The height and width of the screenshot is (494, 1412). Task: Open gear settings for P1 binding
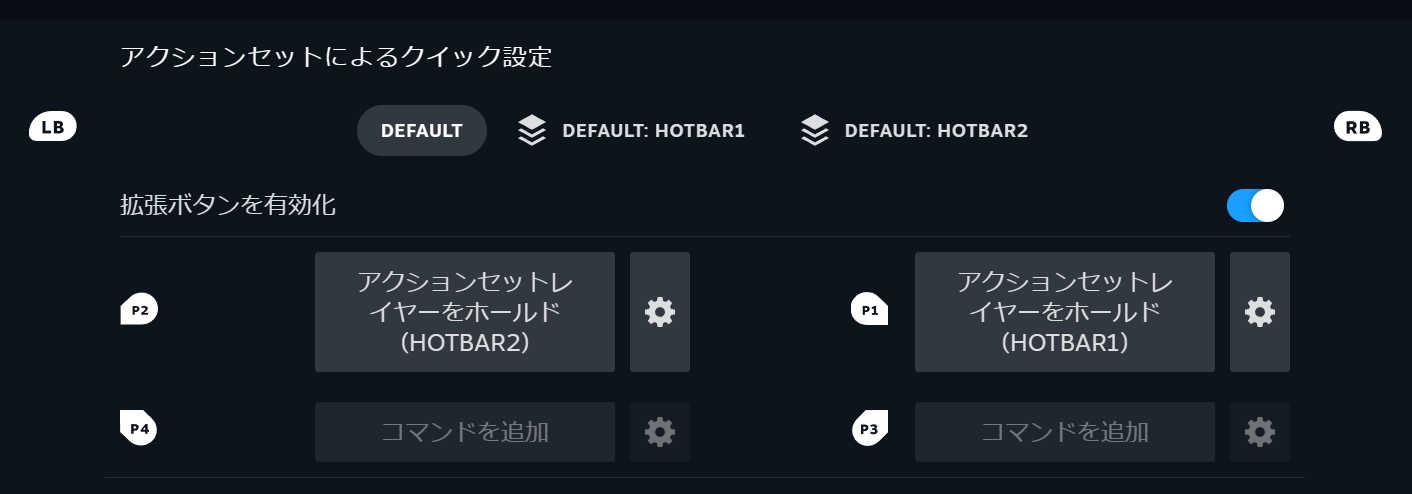[1259, 312]
